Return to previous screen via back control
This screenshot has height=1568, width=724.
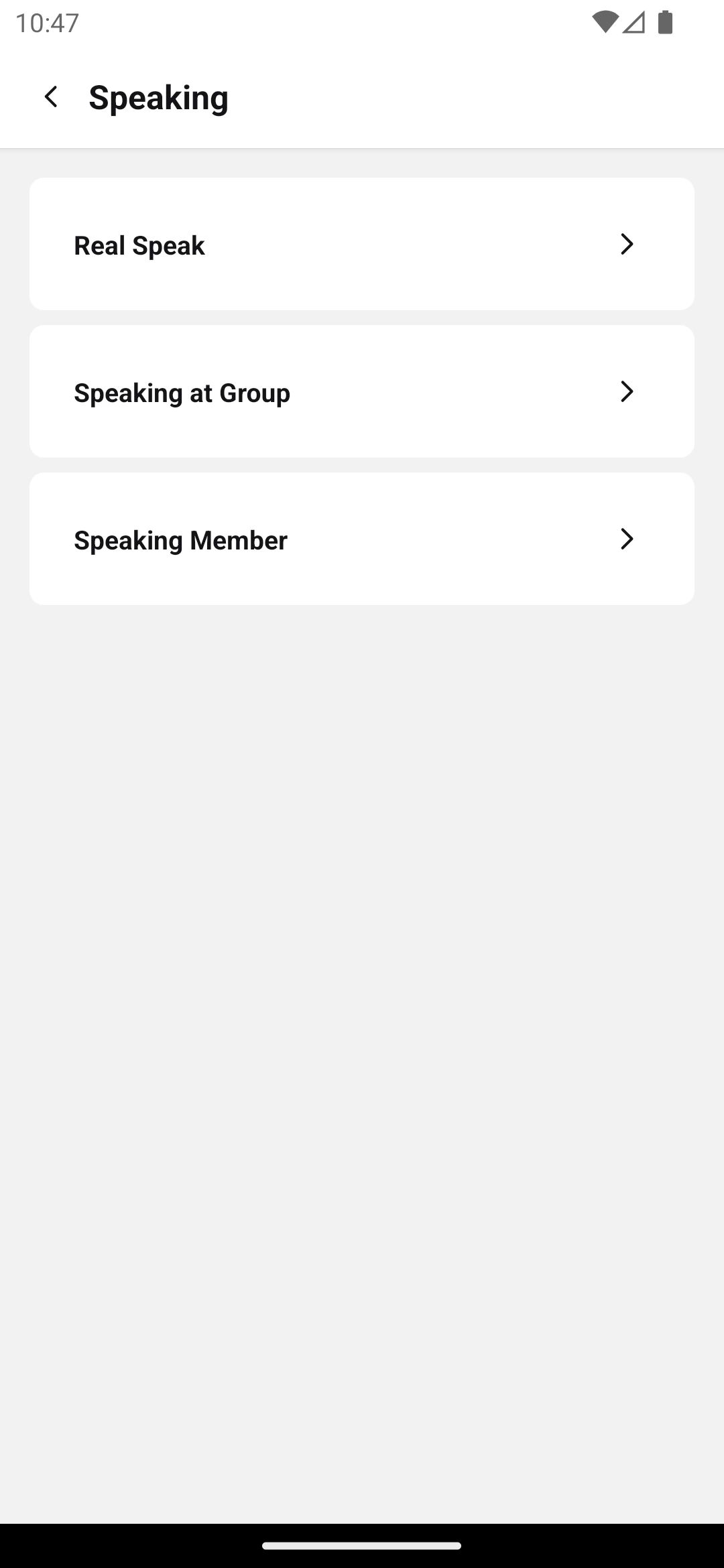pyautogui.click(x=51, y=97)
